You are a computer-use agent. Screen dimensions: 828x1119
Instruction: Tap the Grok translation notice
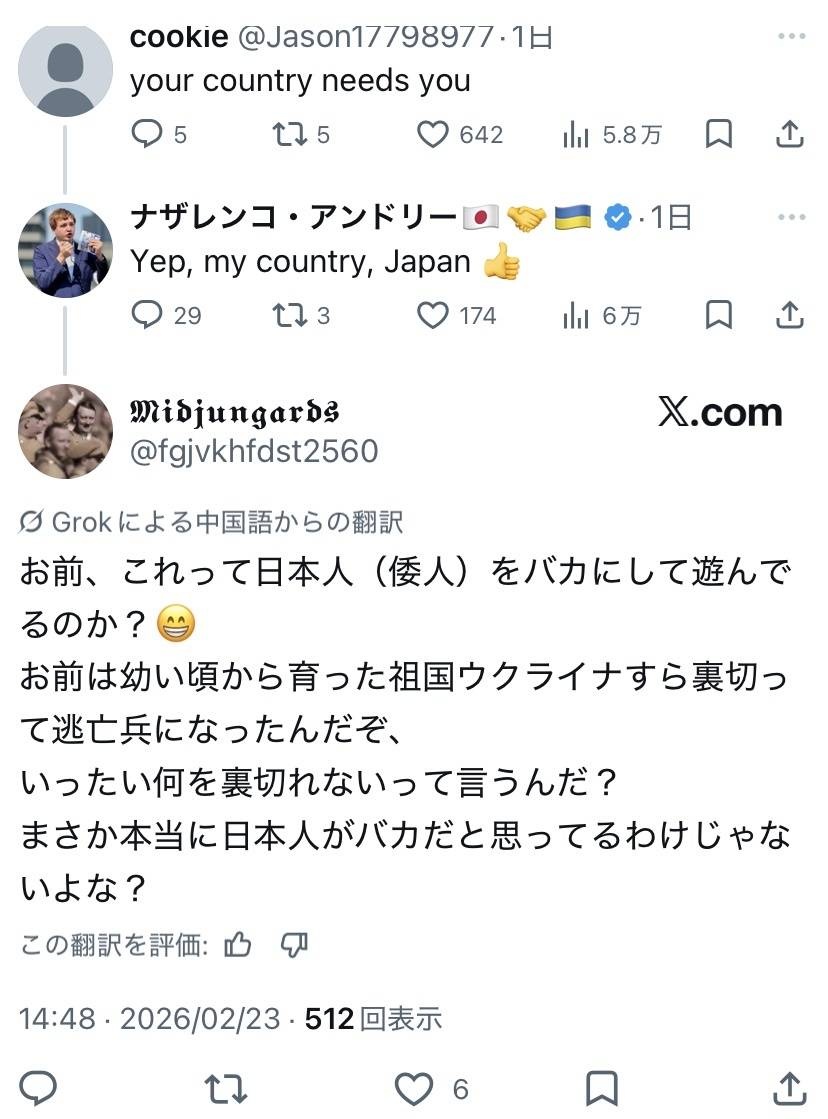[212, 521]
